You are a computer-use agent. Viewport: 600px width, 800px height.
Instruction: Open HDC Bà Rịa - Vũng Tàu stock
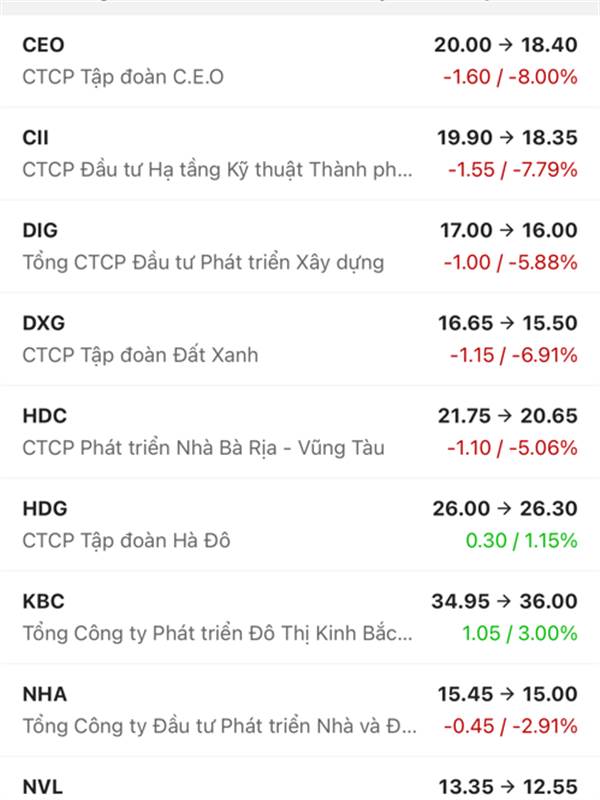[300, 432]
